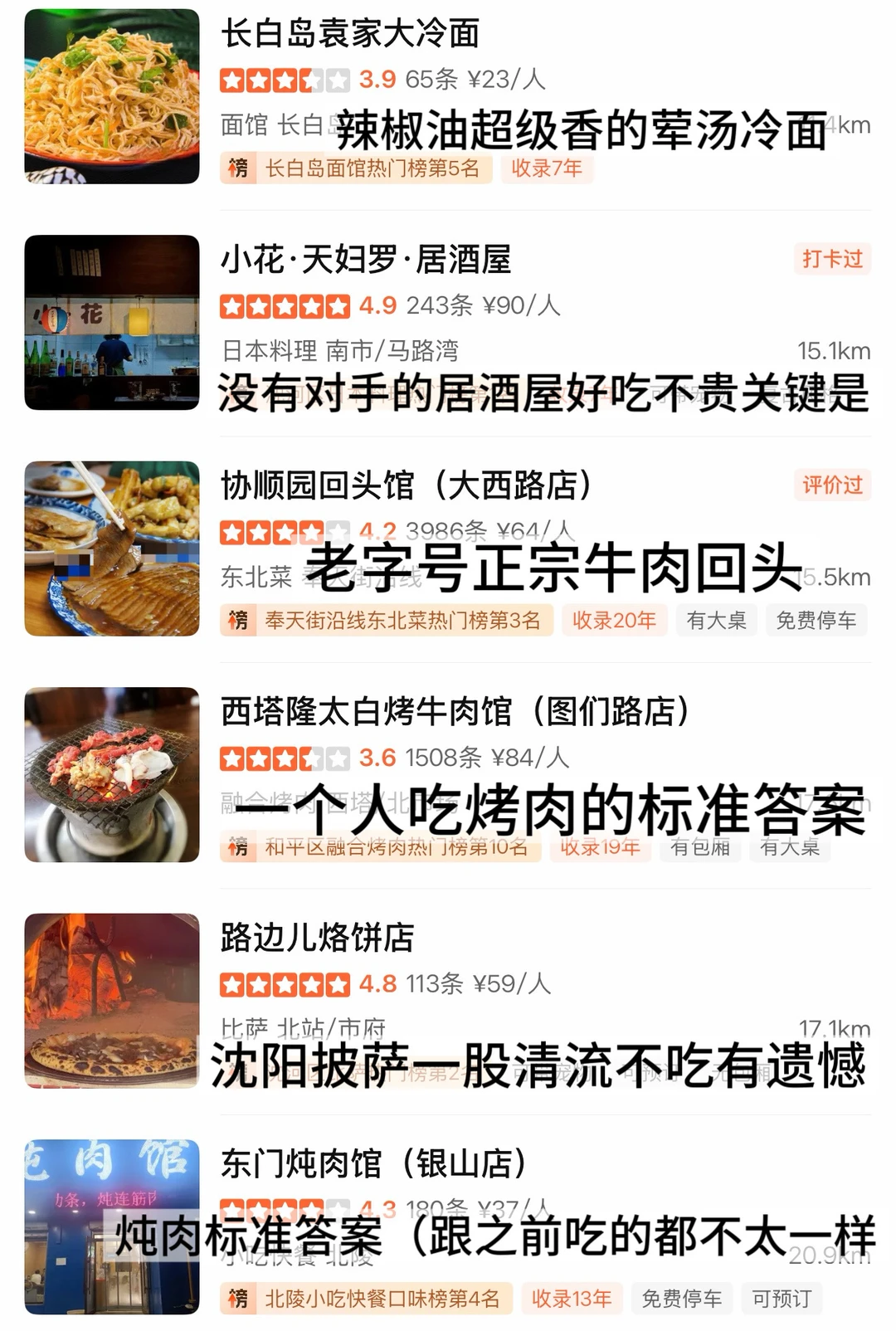
Task: Click the 打卡过 badge on 小花居酒屋
Action: (832, 261)
